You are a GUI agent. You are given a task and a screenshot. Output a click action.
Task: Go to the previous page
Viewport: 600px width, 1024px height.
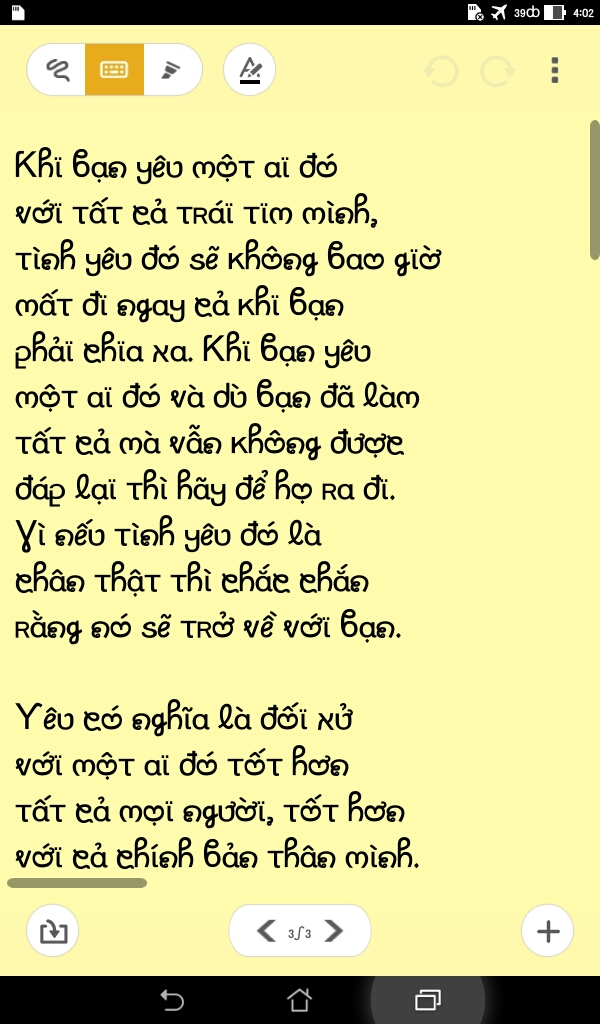[x=267, y=931]
